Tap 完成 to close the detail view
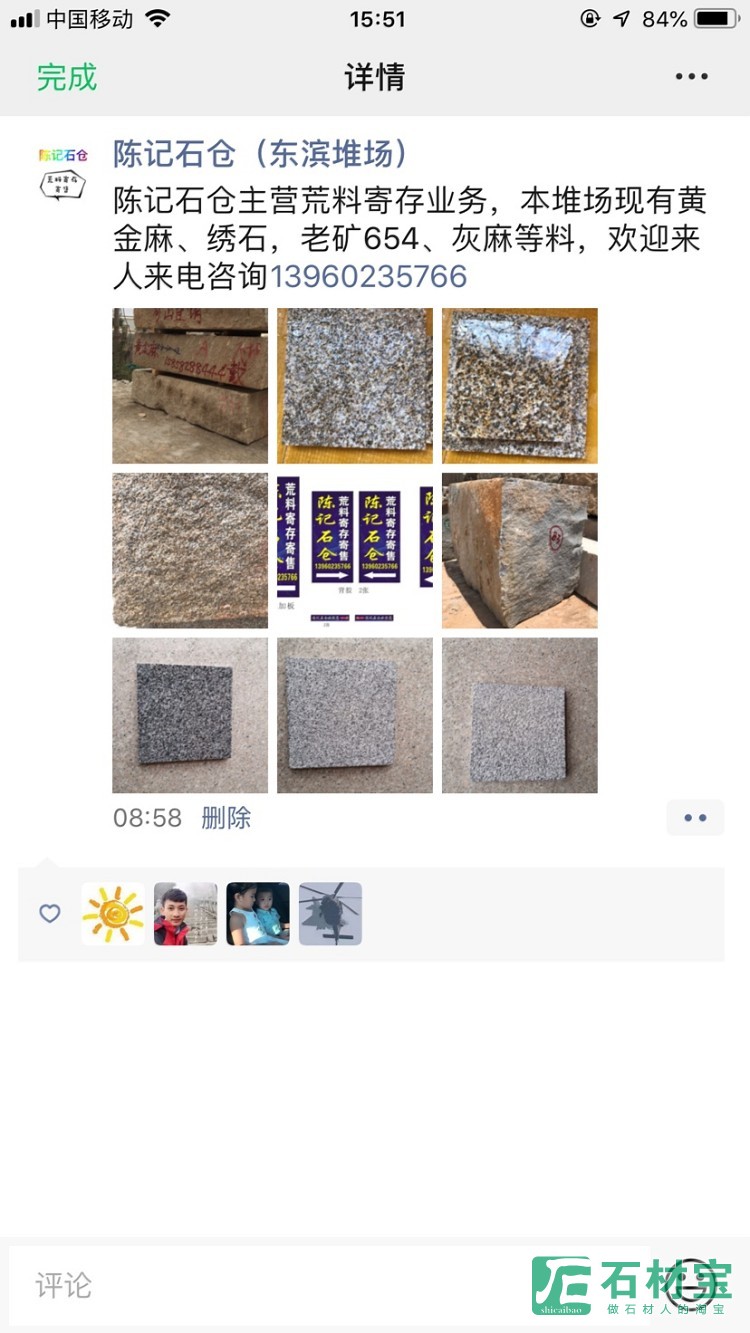 67,77
